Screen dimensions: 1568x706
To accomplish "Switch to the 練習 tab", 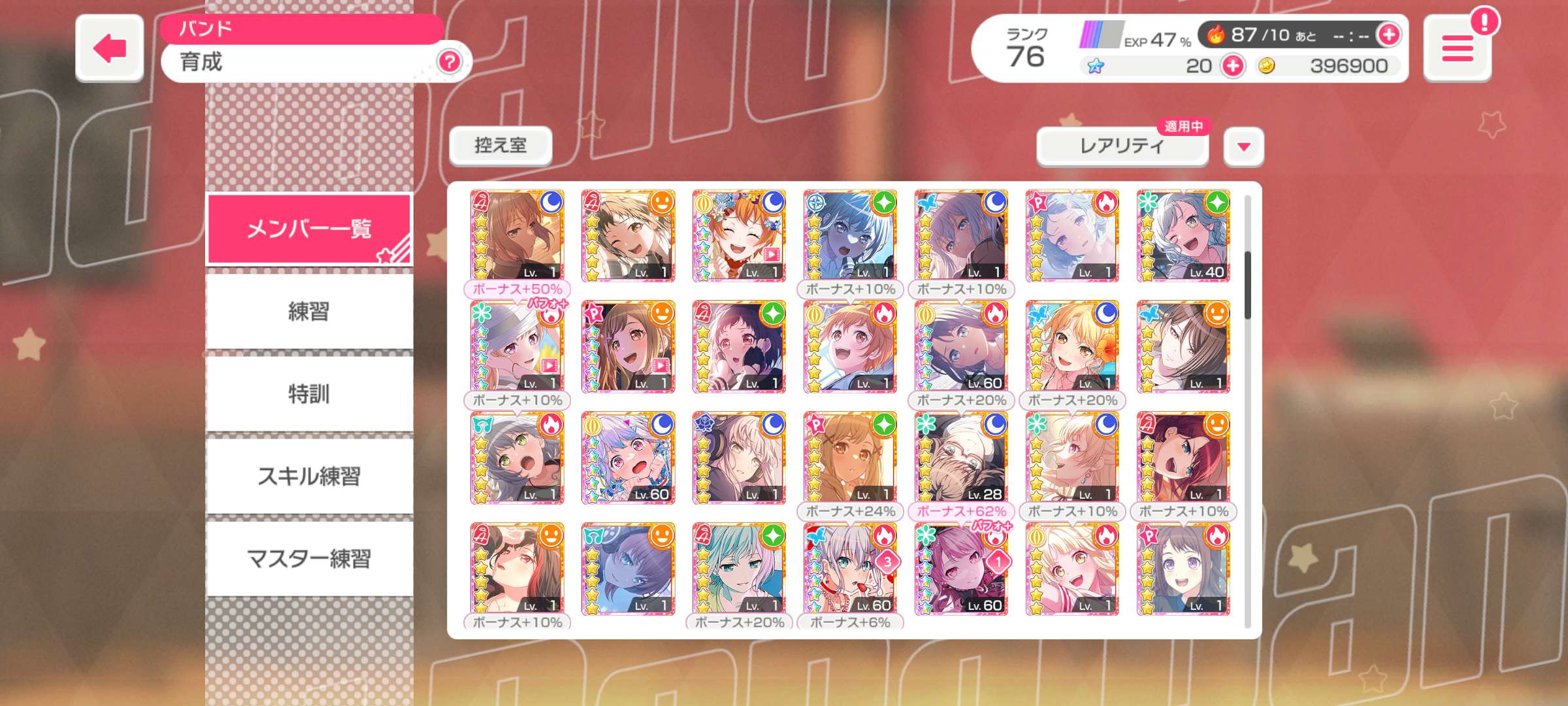I will (309, 312).
